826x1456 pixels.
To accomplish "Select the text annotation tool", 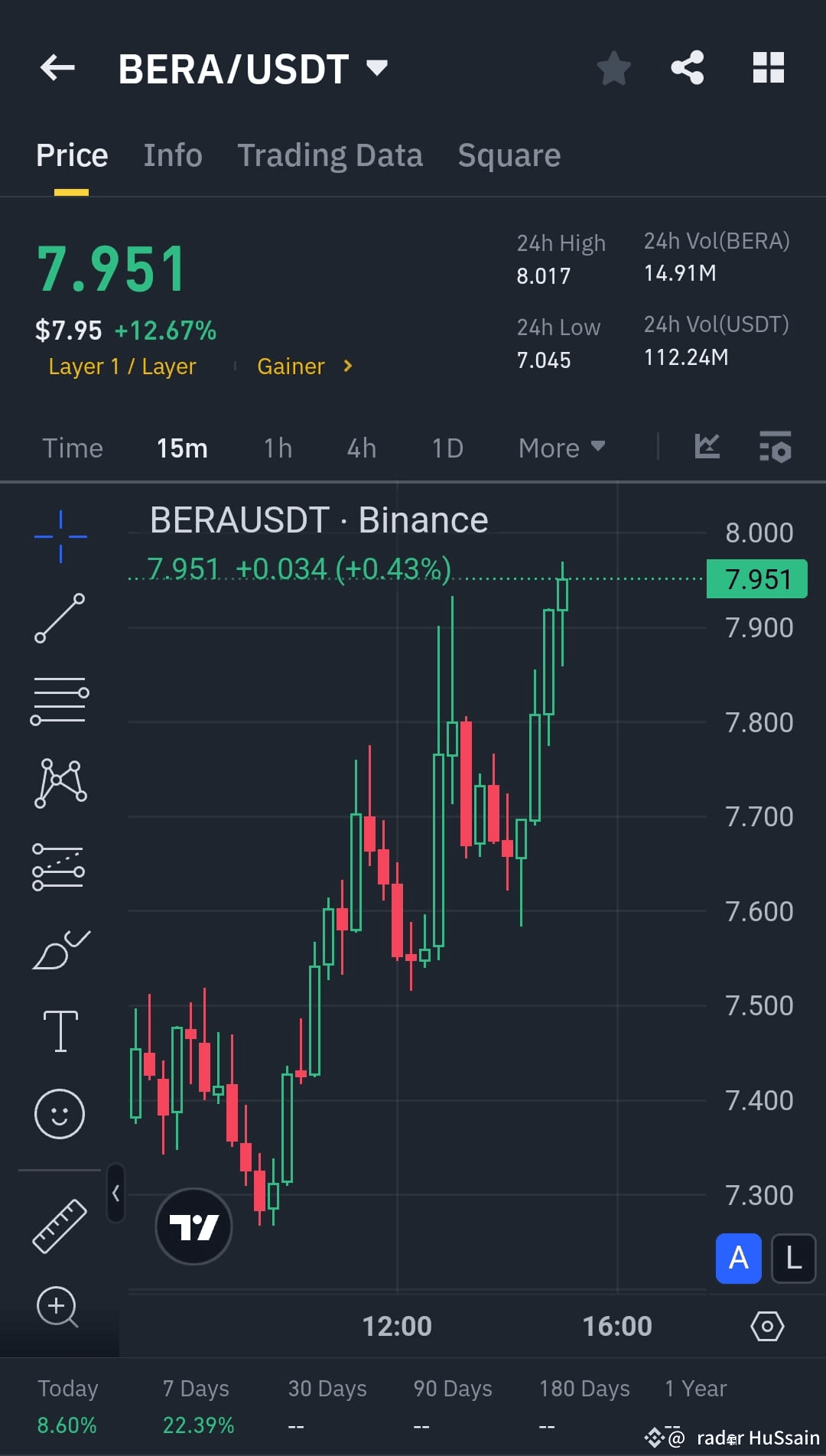I will pos(60,1031).
